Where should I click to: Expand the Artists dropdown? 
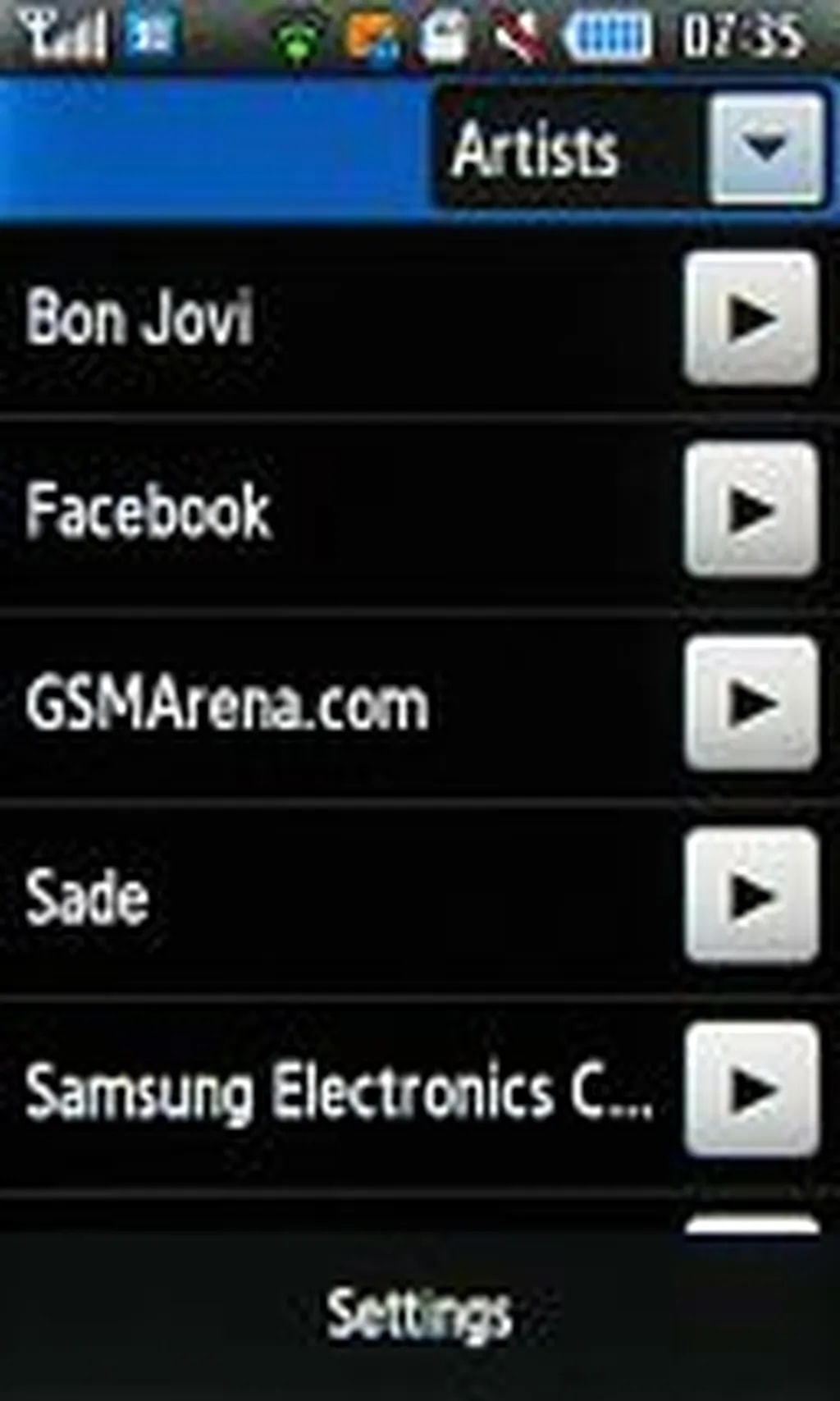[765, 149]
